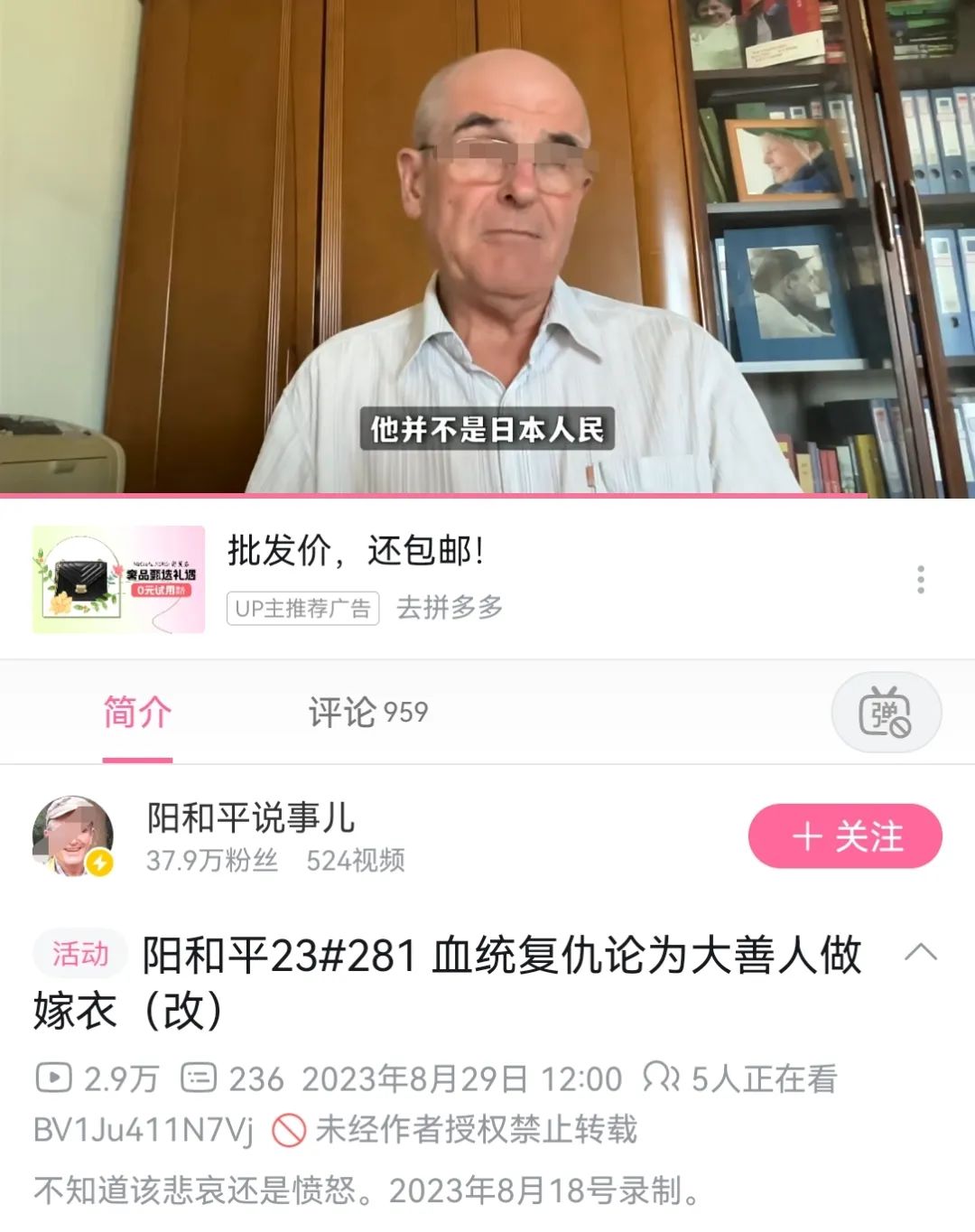Switch to the 简介 tab
The height and width of the screenshot is (1232, 975).
point(137,713)
